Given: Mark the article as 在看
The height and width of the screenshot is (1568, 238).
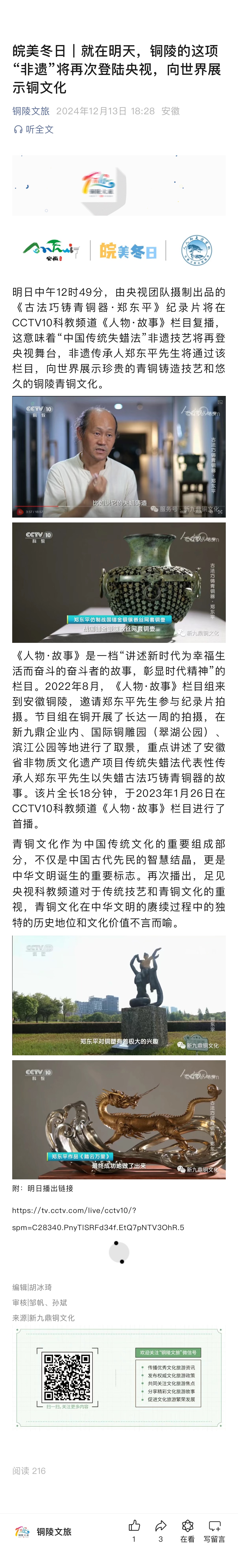Looking at the screenshot, I should point(188,1530).
